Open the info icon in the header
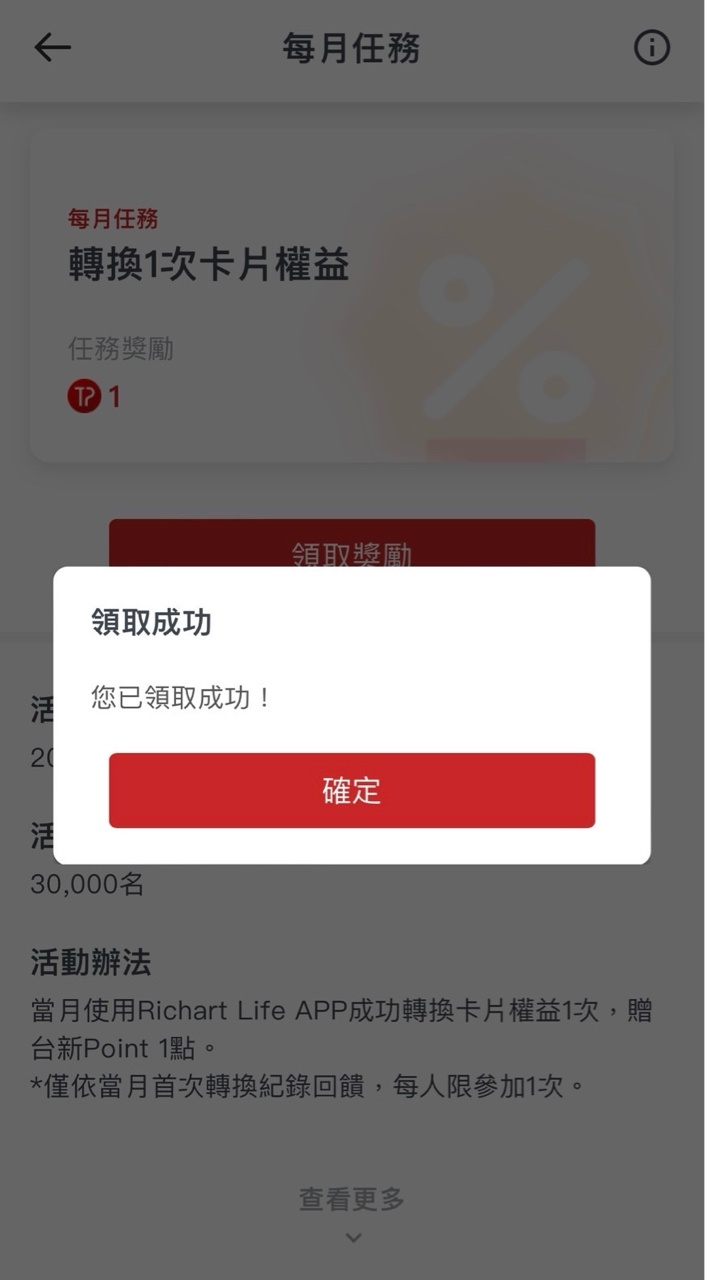 pyautogui.click(x=652, y=47)
